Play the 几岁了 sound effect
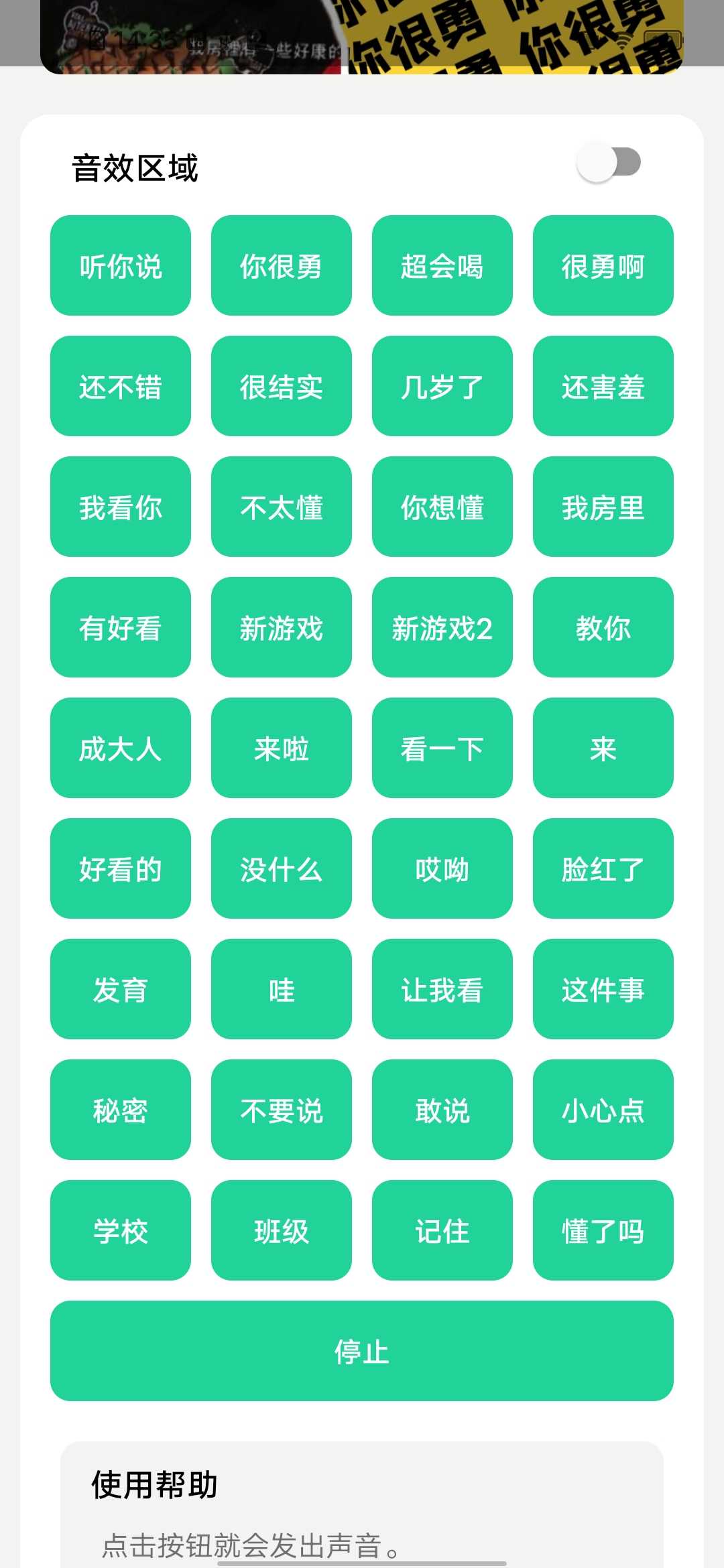This screenshot has width=724, height=1568. coord(442,387)
